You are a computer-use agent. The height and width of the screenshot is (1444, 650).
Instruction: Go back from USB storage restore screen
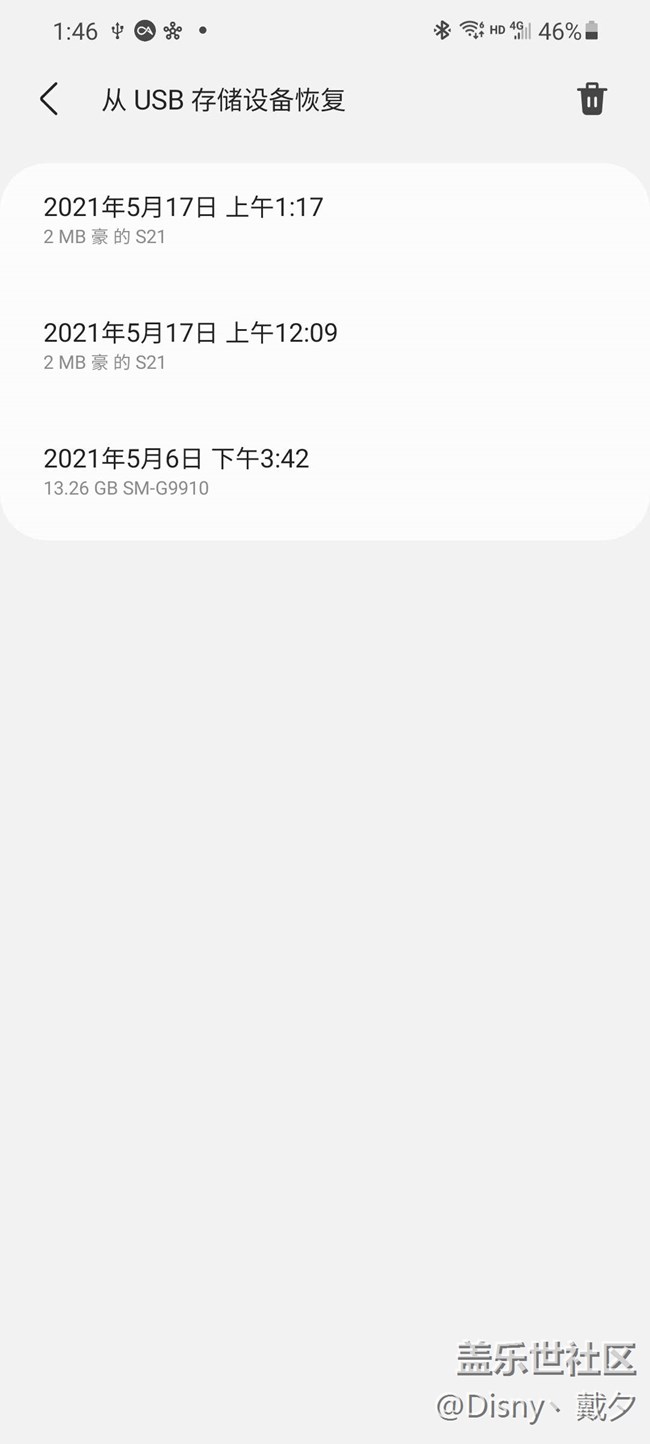49,100
